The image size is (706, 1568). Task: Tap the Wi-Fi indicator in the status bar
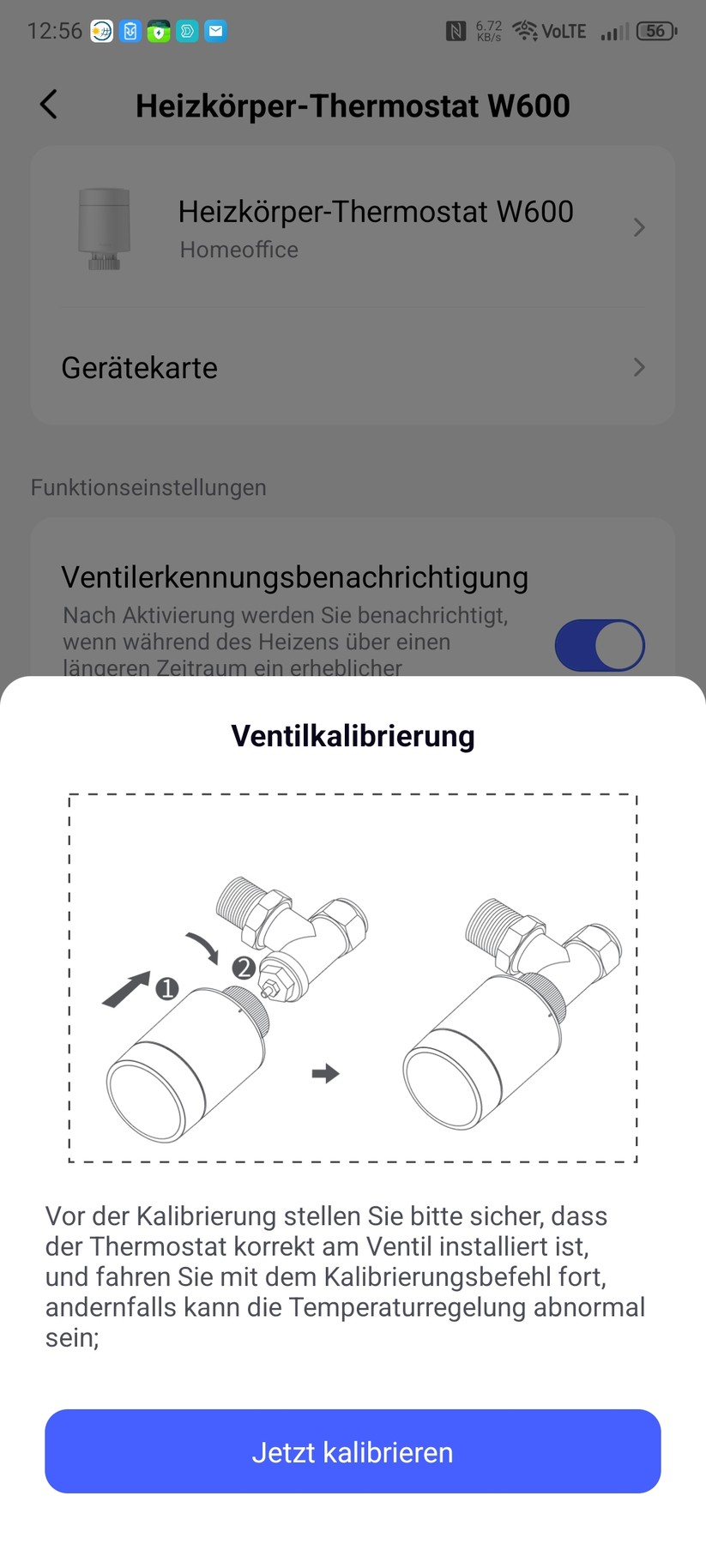(524, 31)
